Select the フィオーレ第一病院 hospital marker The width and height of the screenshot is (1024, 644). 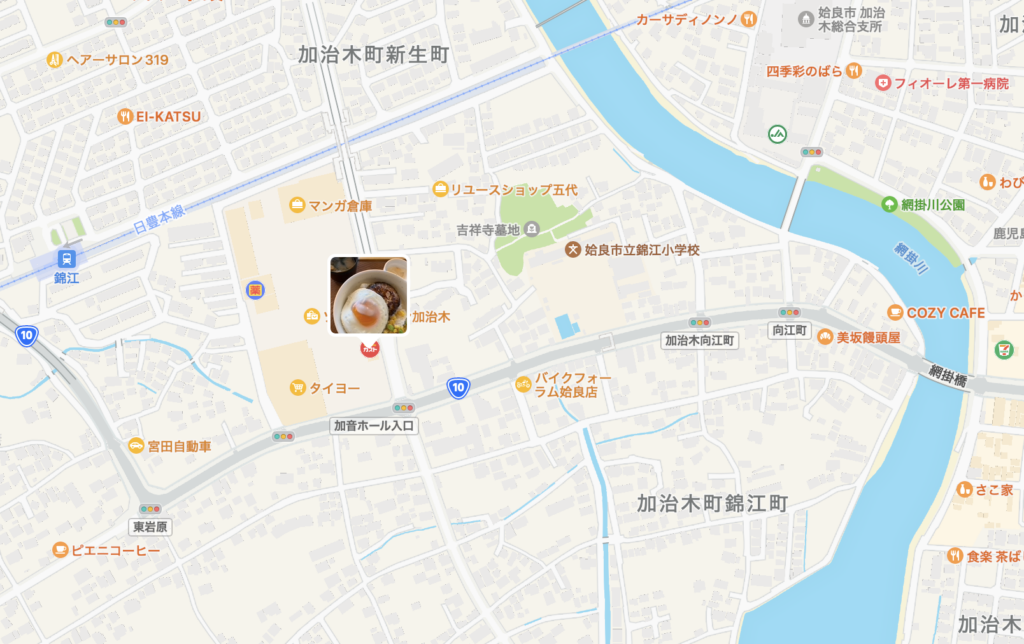tap(883, 83)
